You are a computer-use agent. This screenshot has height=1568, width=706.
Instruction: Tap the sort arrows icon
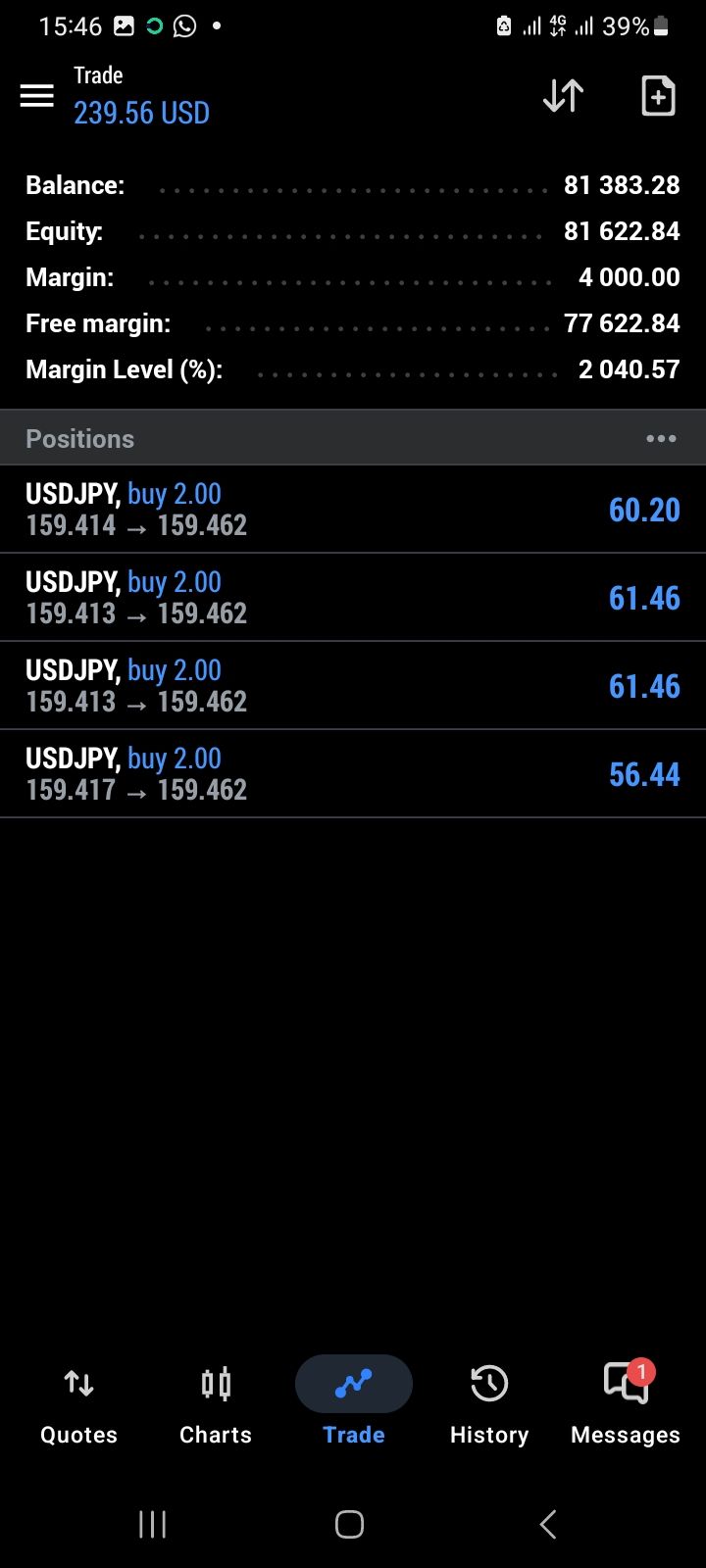563,95
